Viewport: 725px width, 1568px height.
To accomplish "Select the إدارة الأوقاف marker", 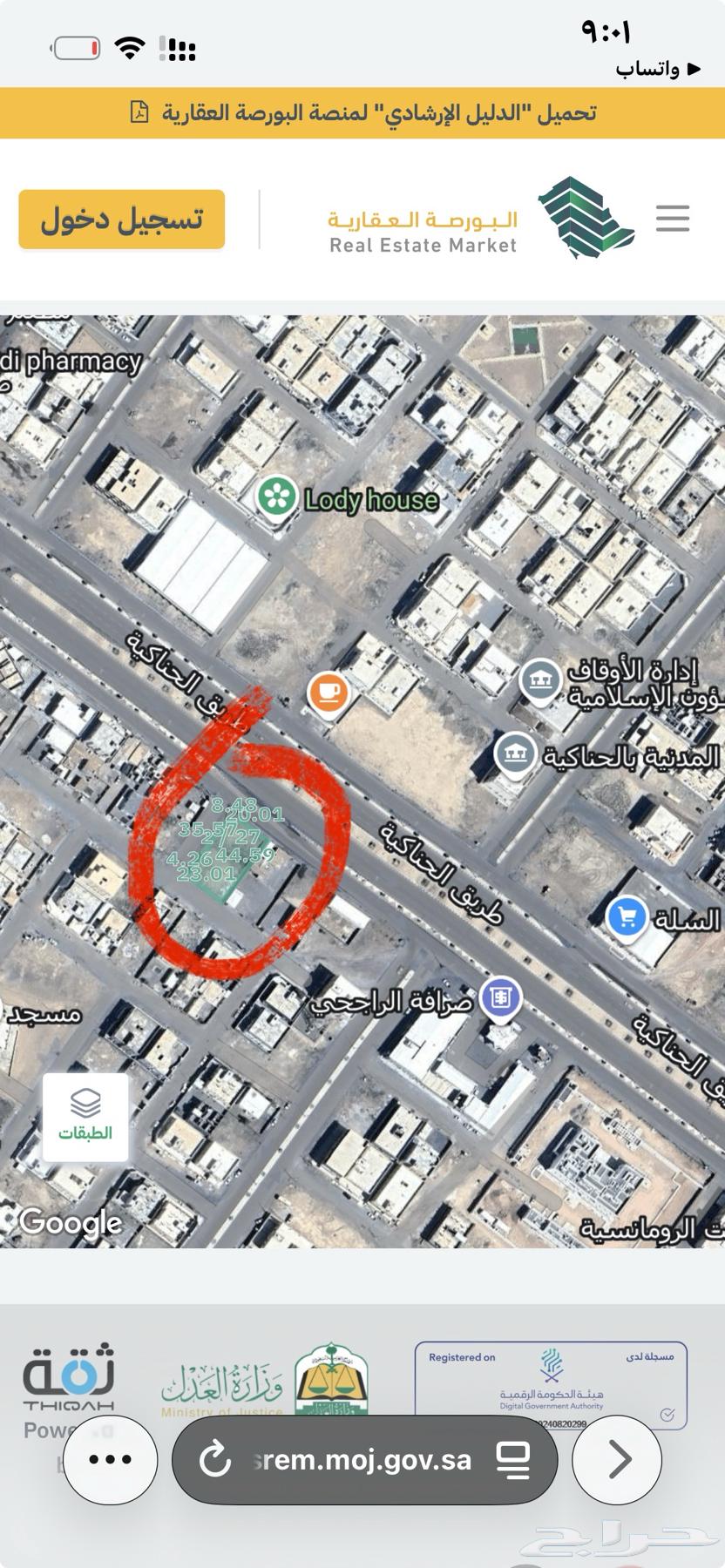I will 540,679.
